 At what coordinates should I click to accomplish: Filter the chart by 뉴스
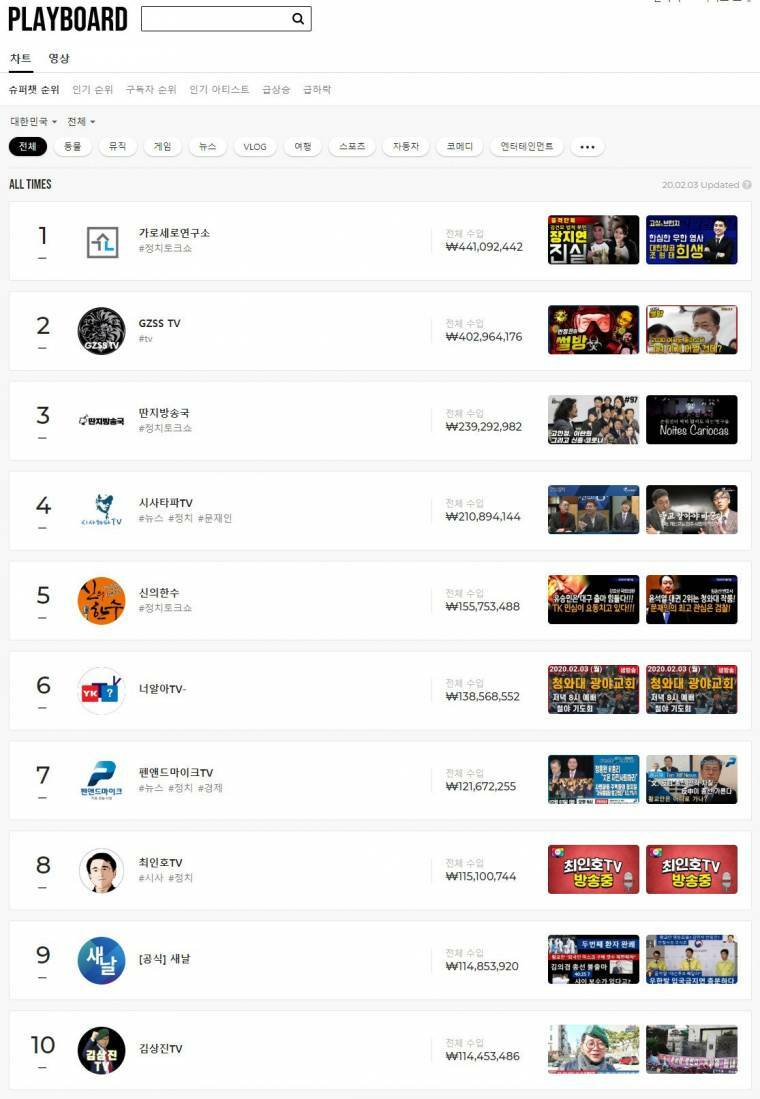tap(207, 147)
